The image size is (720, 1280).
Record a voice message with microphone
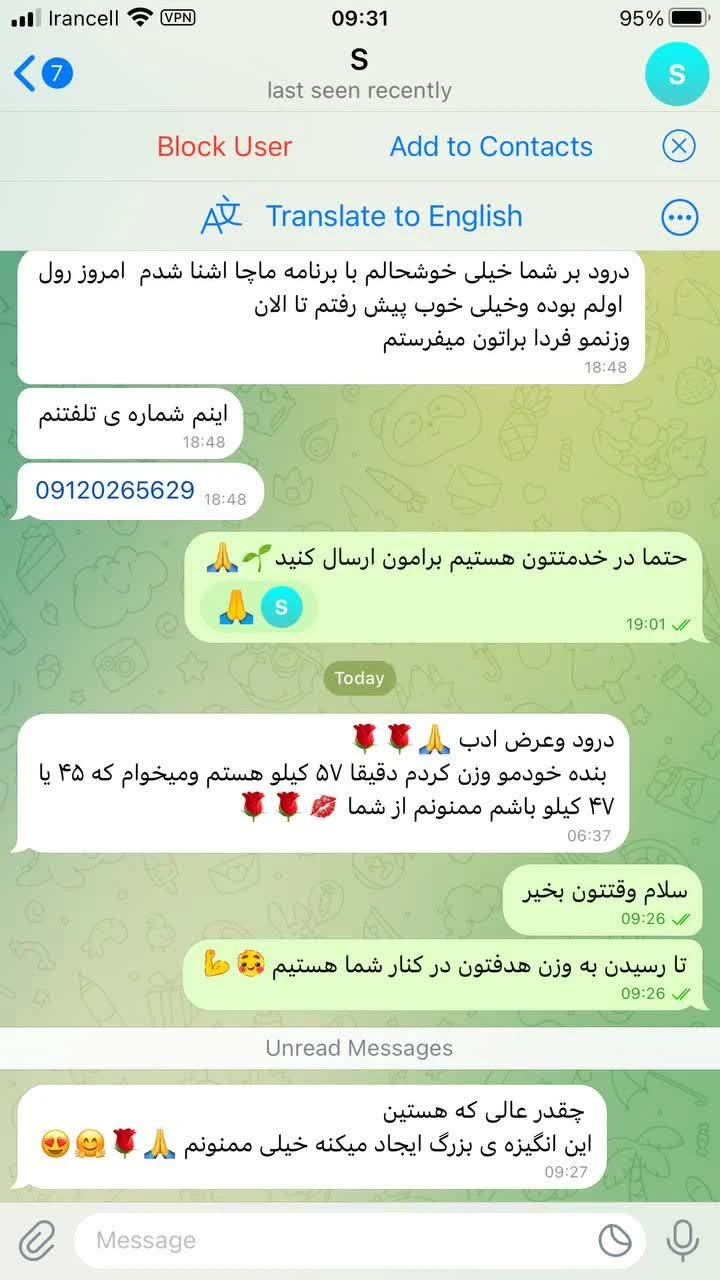tap(683, 1240)
